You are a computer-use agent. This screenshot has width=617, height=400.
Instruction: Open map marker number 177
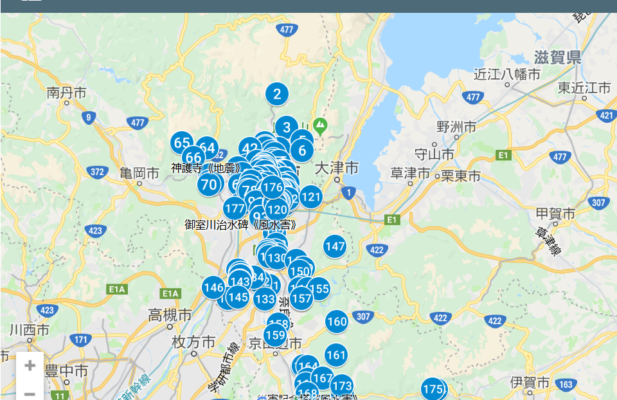(234, 208)
